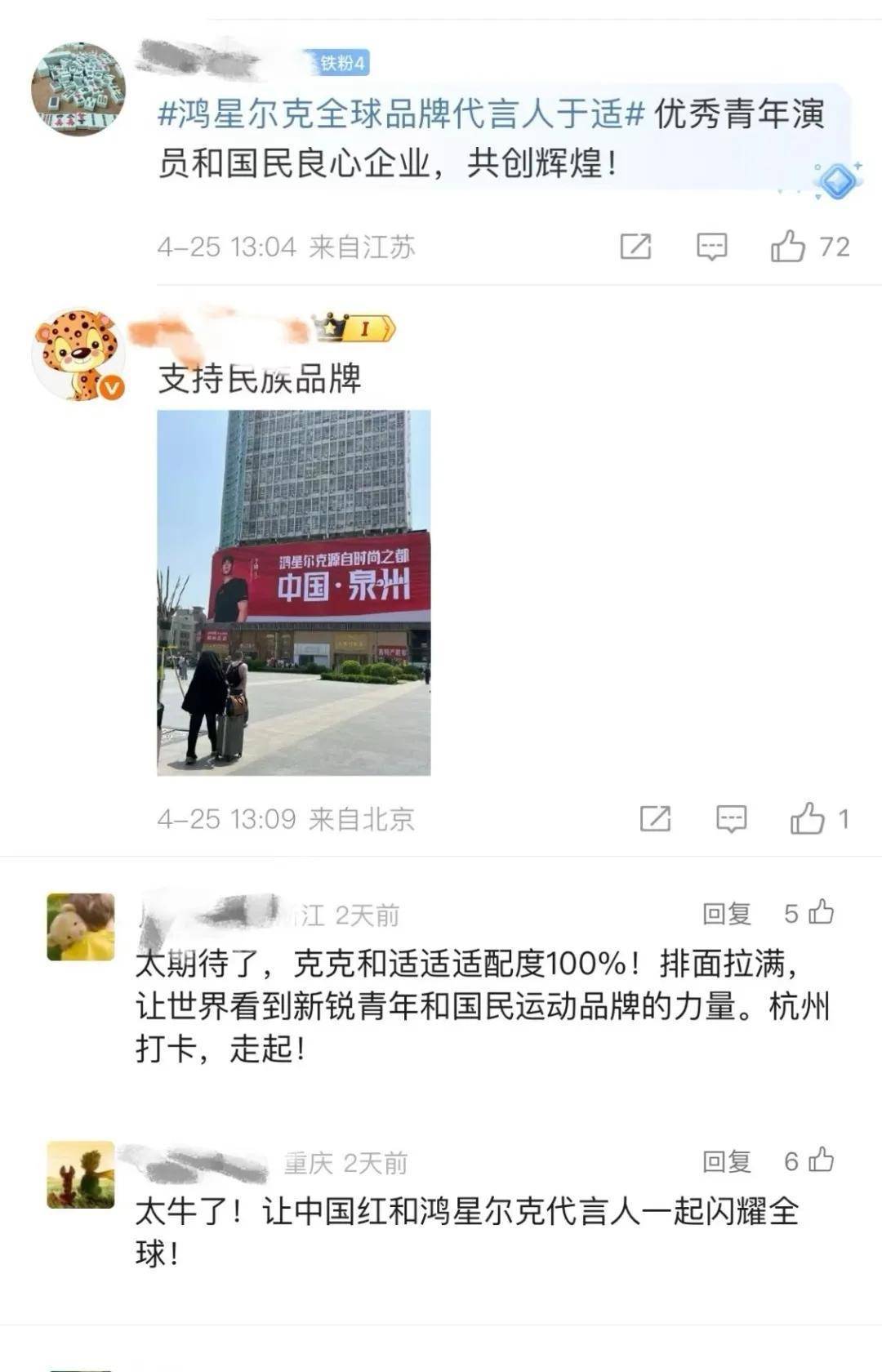Reply to the 4-25 13:04 comment

(x=711, y=246)
